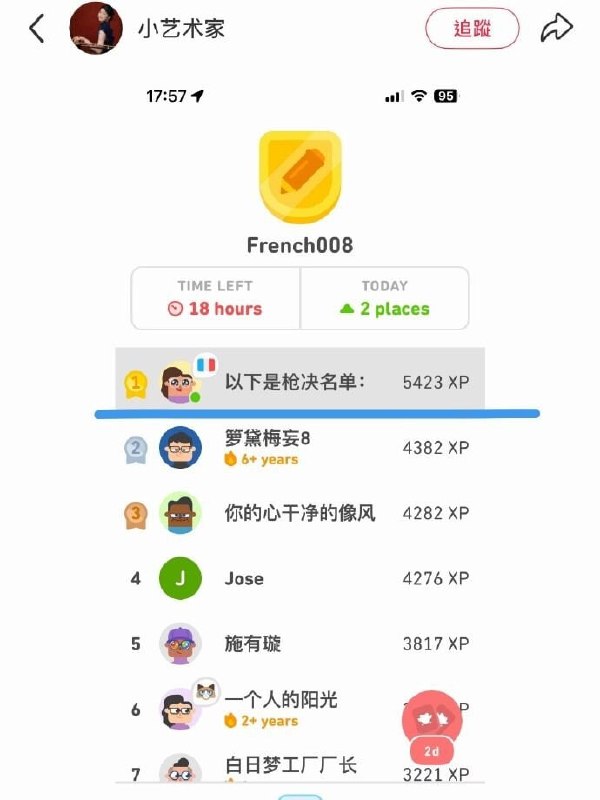Share this post
Viewport: 600px width, 800px height.
[556, 29]
